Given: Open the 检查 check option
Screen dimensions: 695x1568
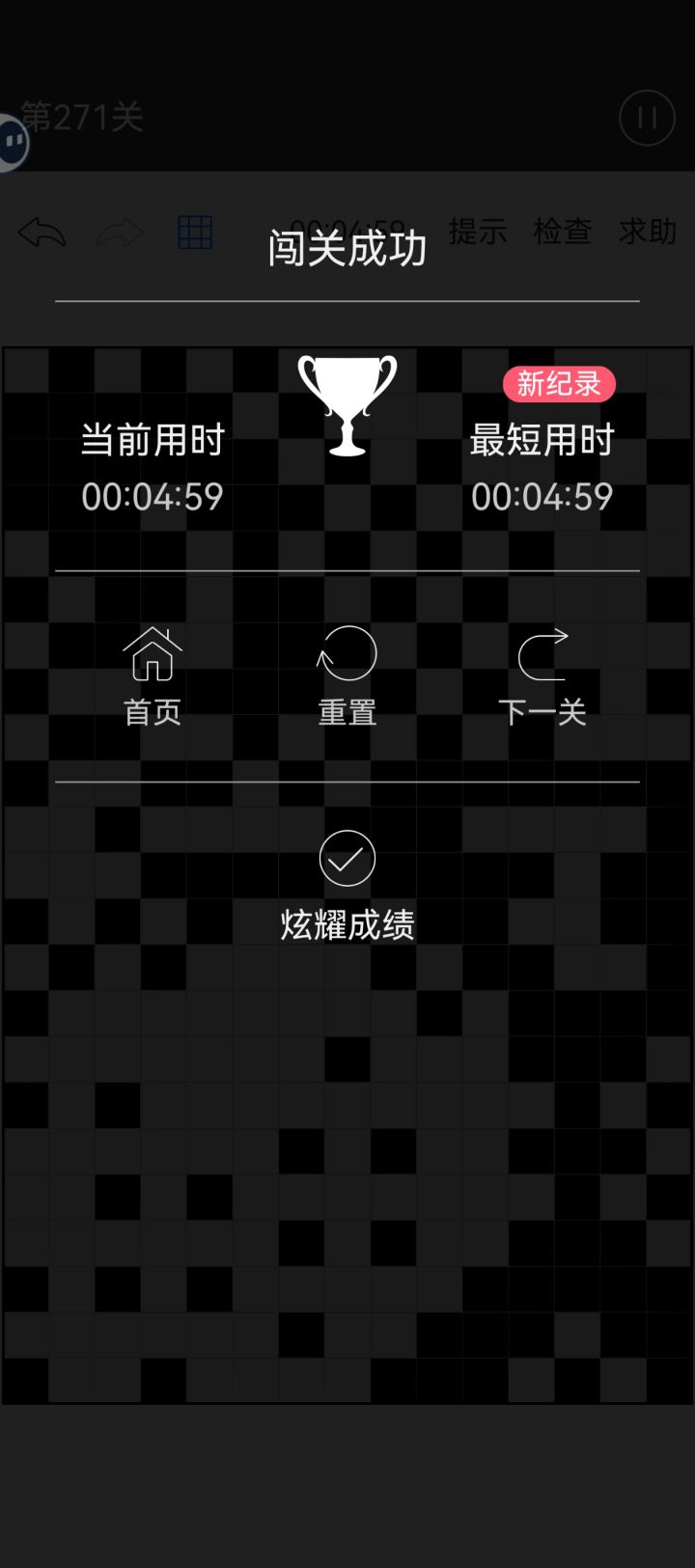Looking at the screenshot, I should click(563, 231).
